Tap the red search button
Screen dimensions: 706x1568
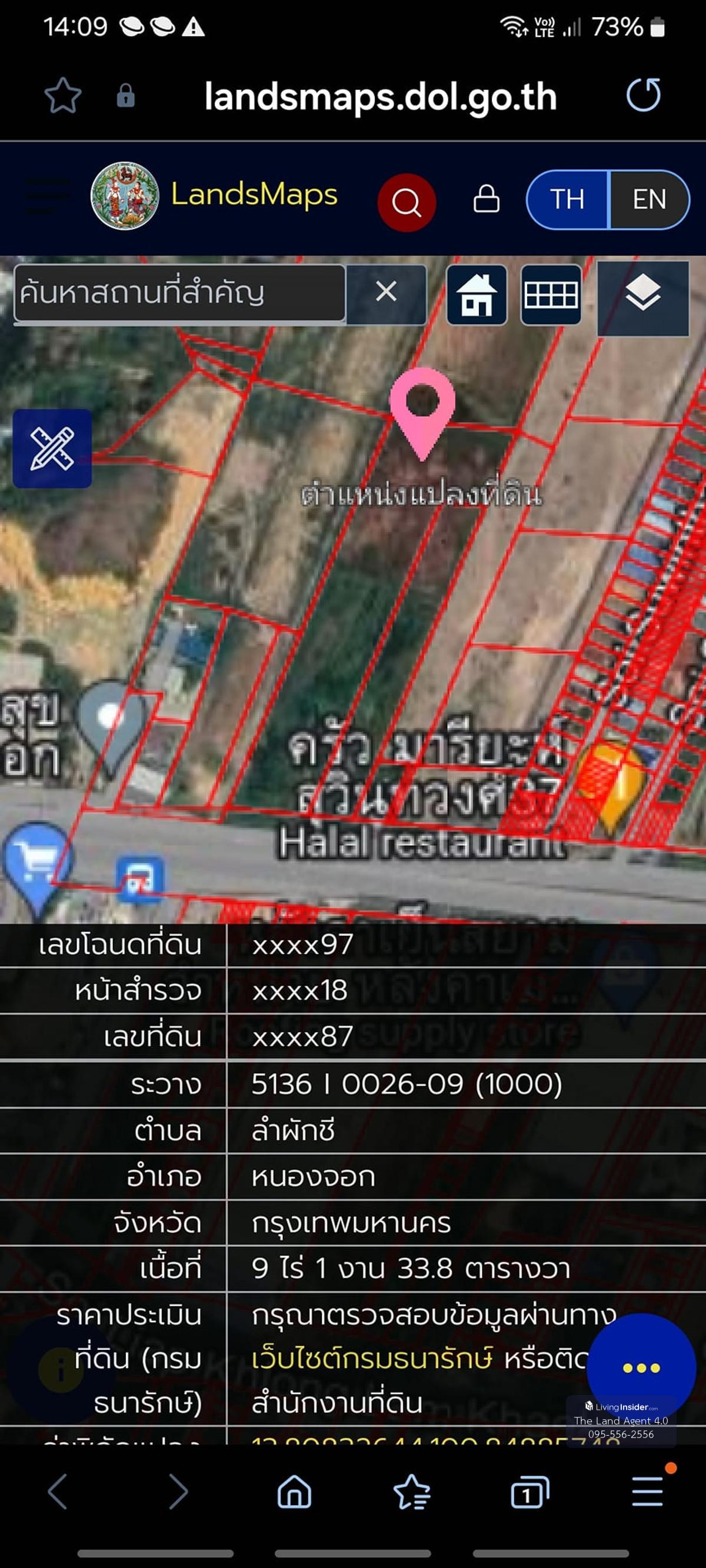(407, 202)
